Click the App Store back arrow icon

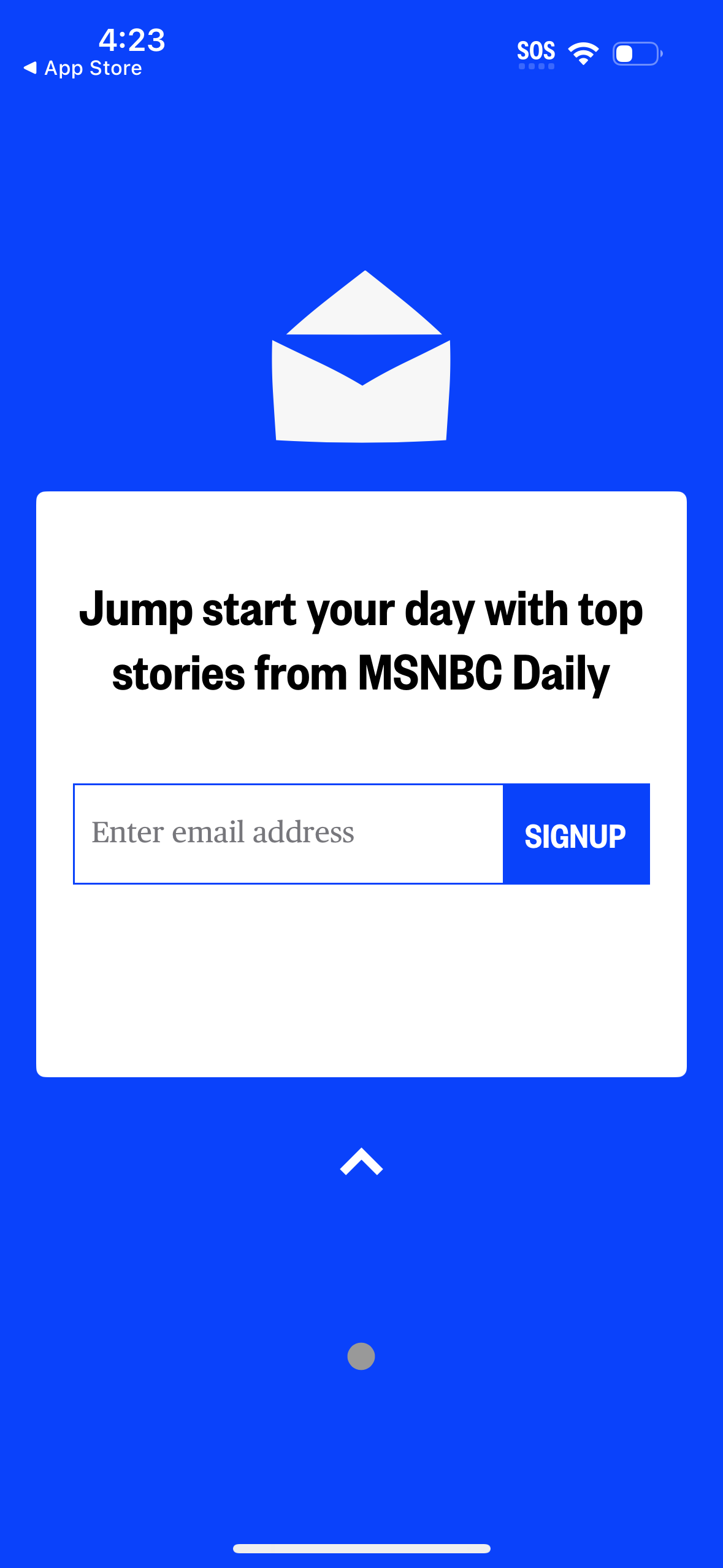29,67
